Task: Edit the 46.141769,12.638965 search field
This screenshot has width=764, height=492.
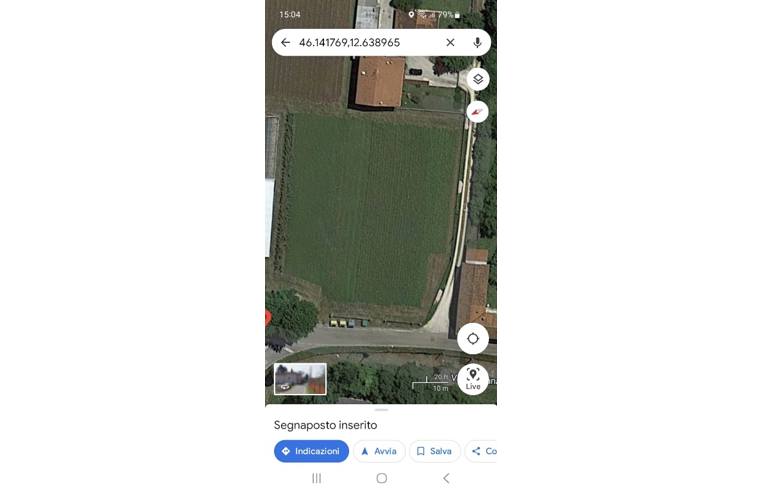Action: tap(360, 43)
